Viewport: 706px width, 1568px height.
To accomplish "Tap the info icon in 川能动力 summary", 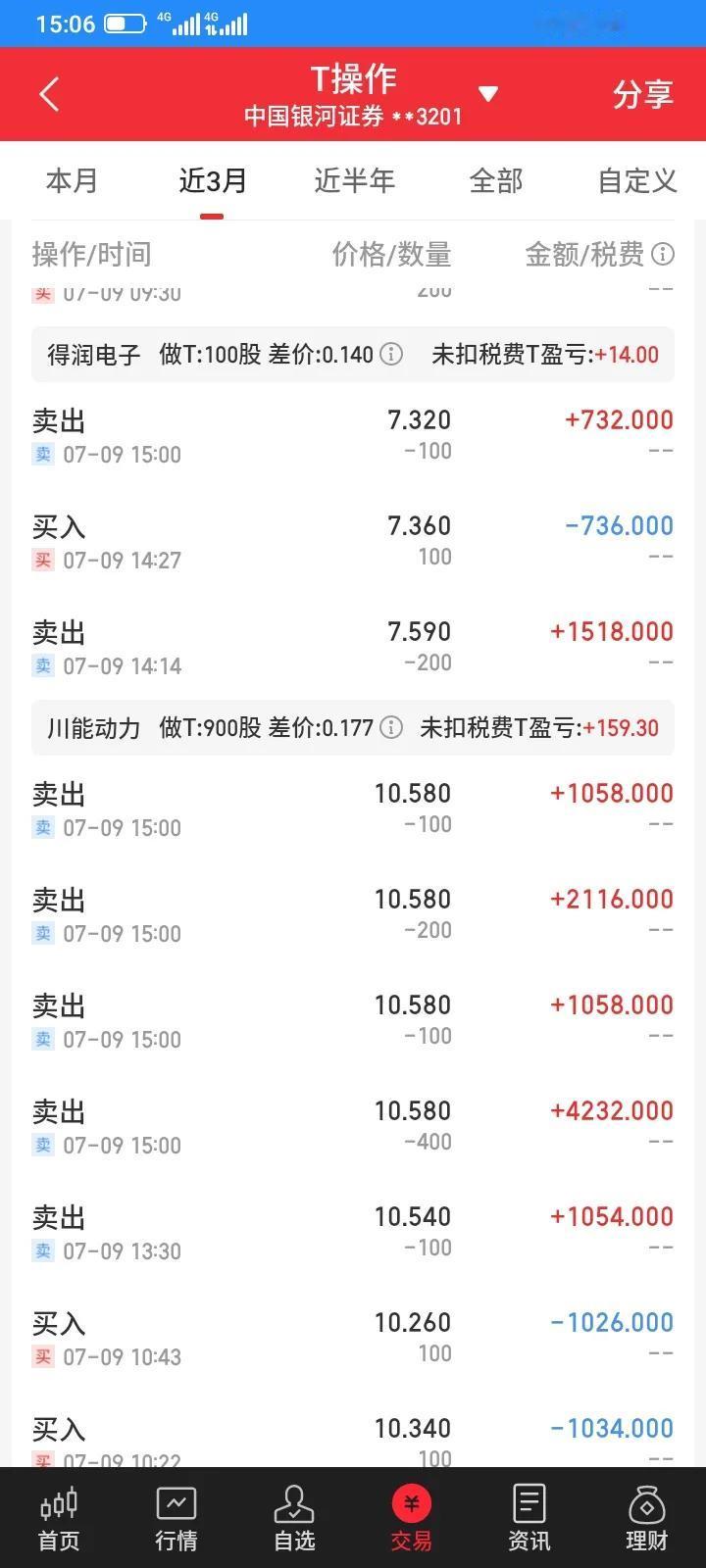I will tap(391, 727).
